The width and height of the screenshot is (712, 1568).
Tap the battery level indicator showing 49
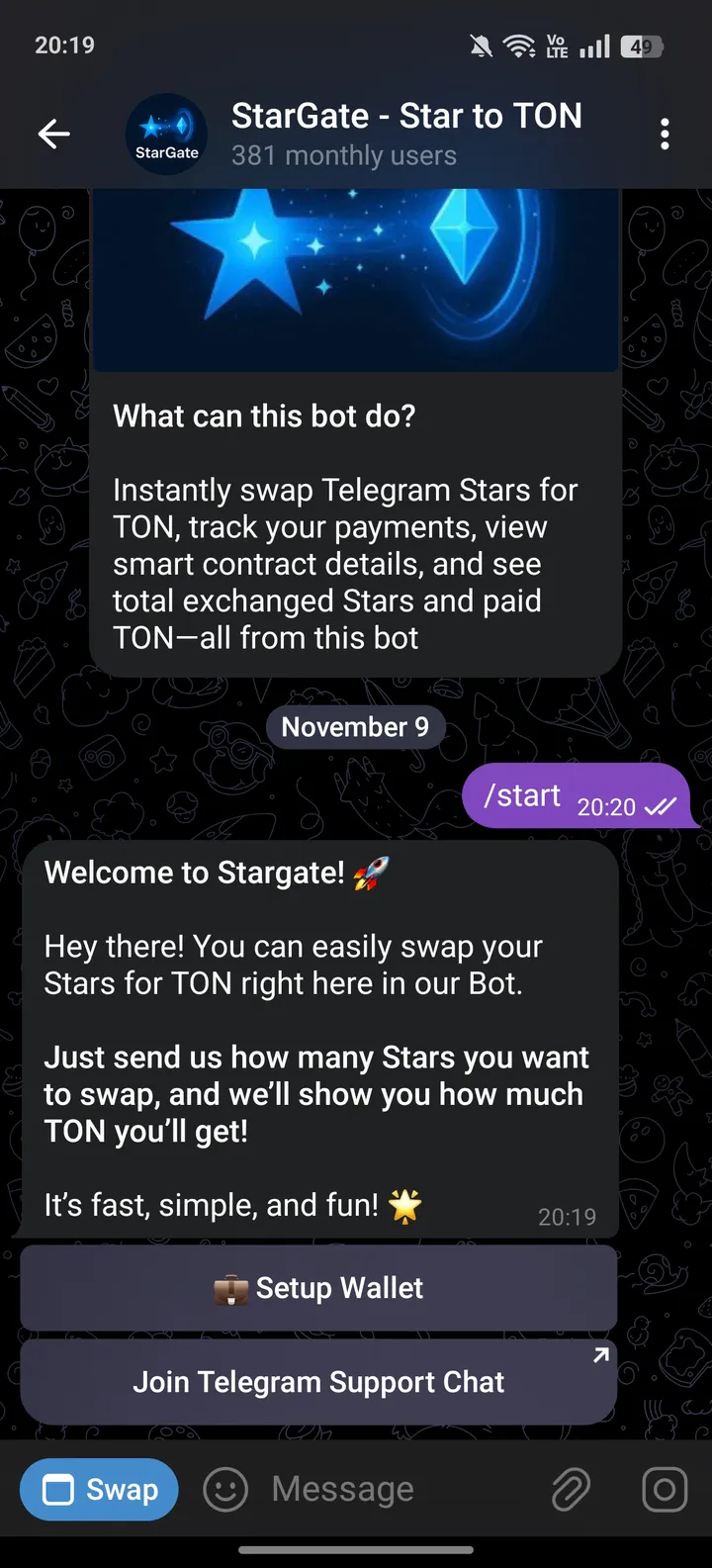click(x=642, y=45)
